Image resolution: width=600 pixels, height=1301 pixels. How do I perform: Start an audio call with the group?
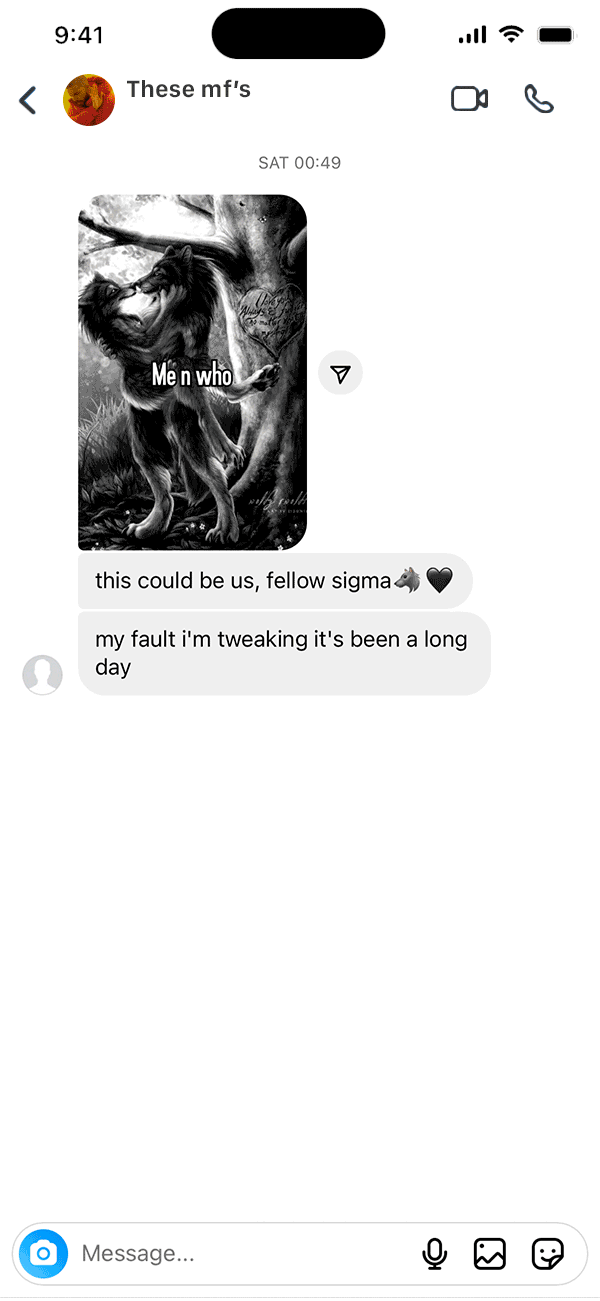point(539,99)
